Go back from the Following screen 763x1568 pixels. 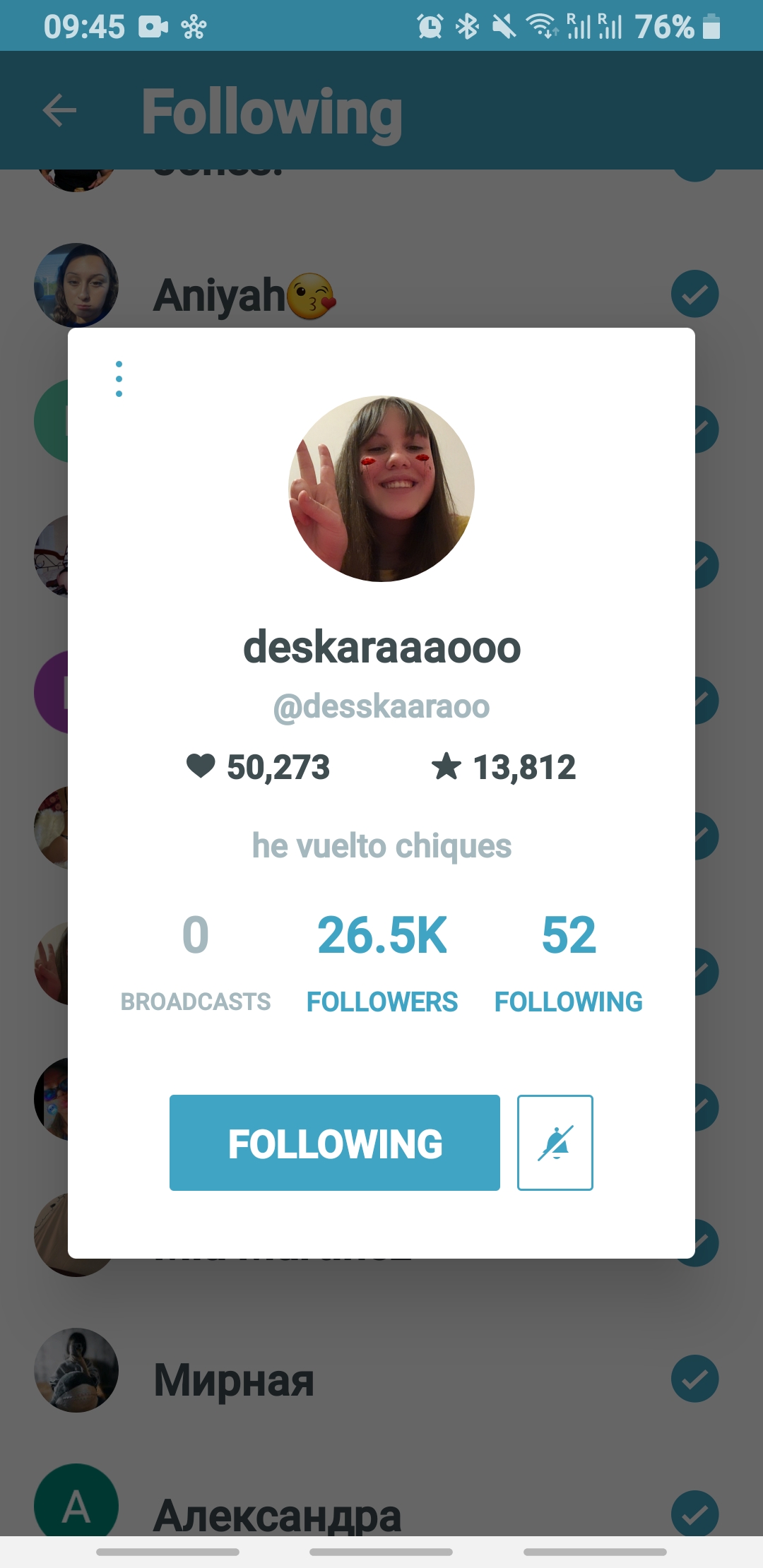(59, 111)
